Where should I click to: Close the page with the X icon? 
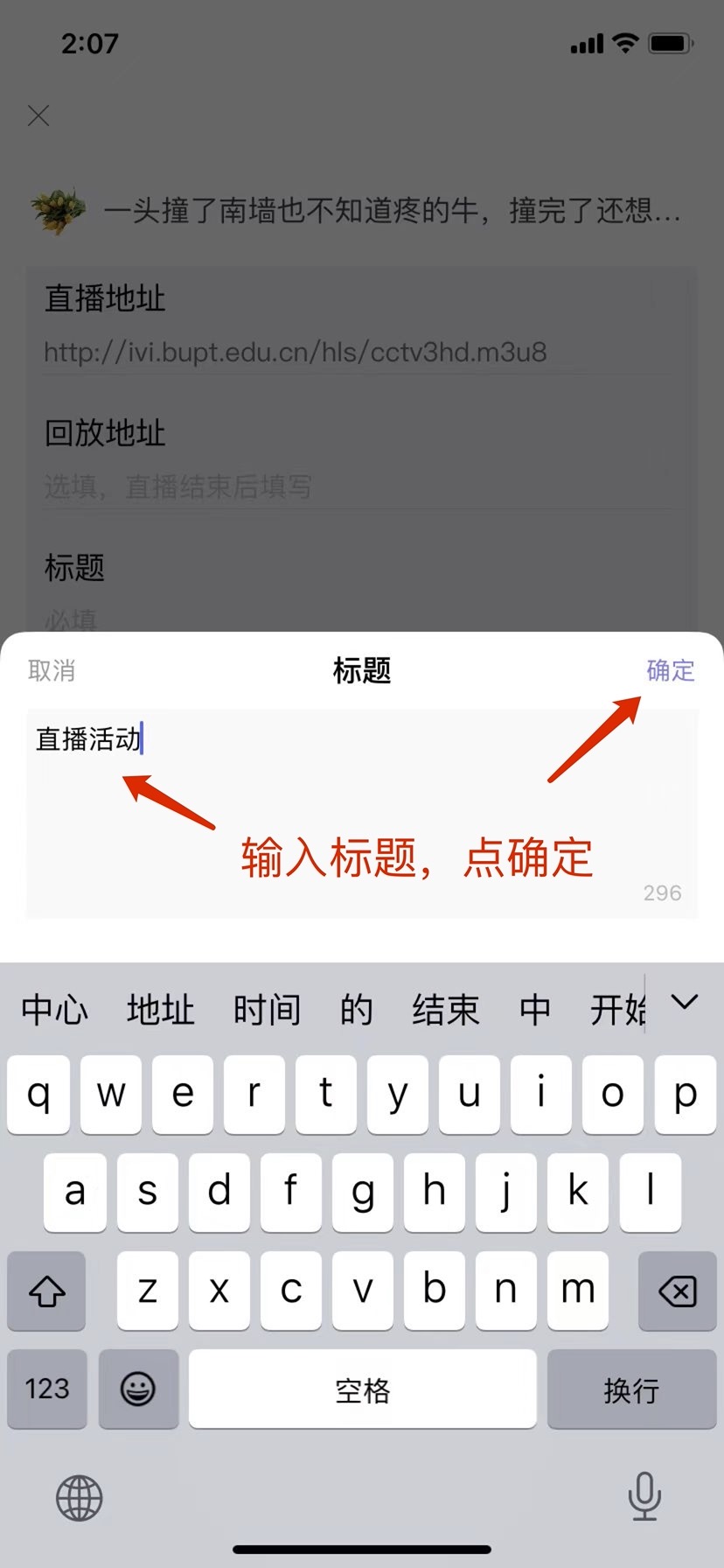pyautogui.click(x=38, y=115)
